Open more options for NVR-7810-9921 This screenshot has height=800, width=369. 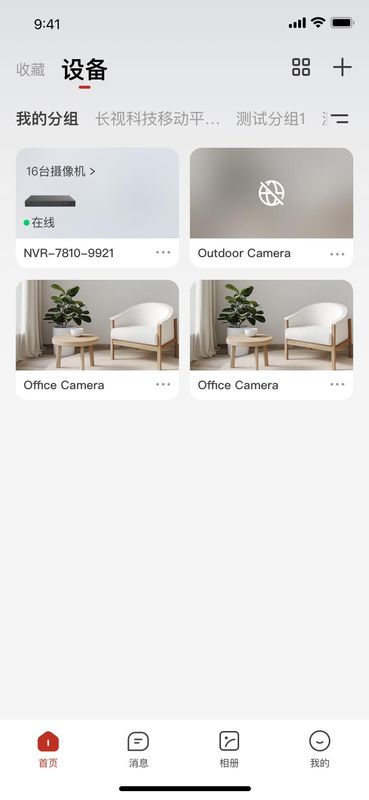pyautogui.click(x=163, y=253)
